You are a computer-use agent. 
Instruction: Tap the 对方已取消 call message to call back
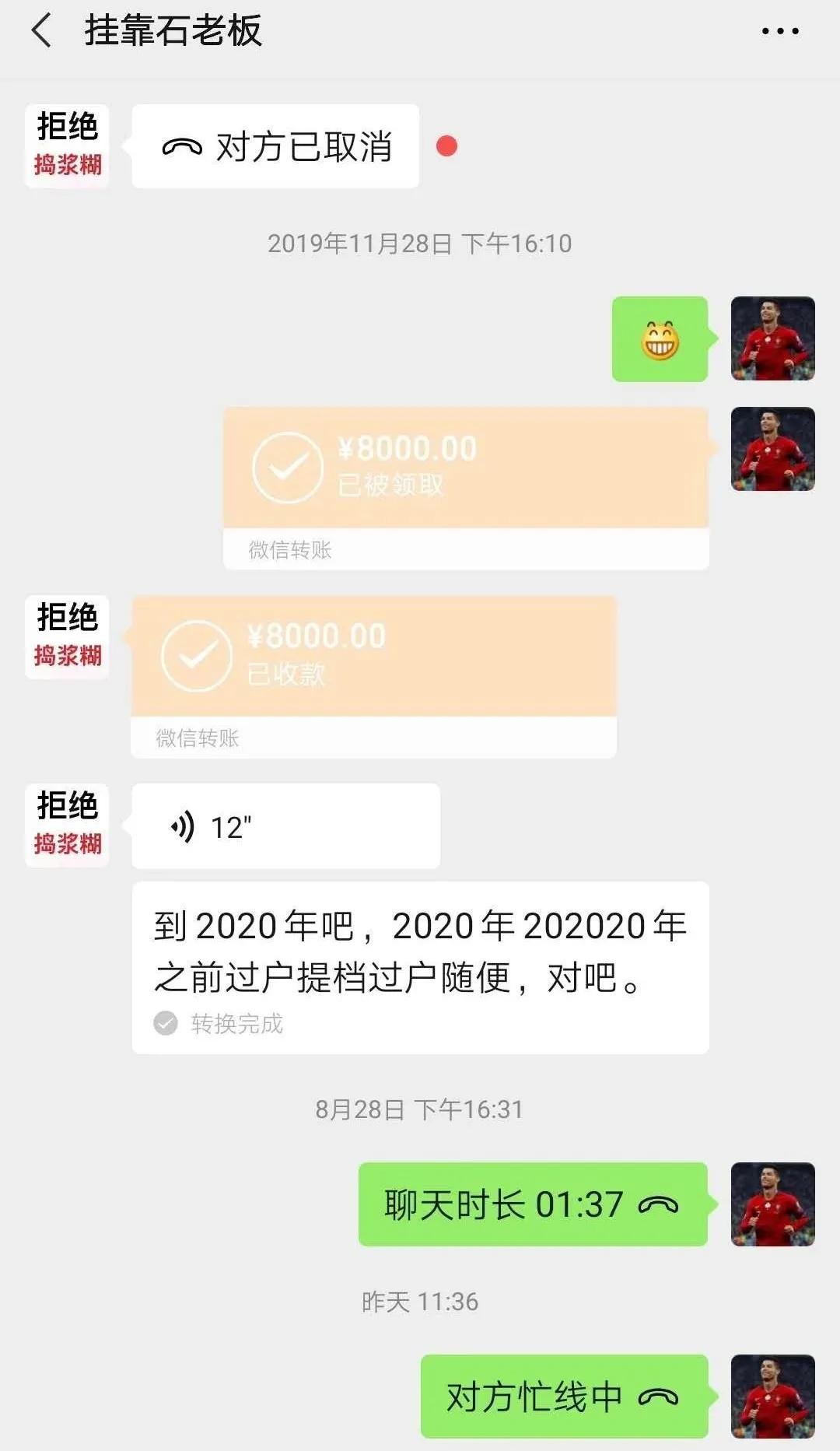point(275,146)
